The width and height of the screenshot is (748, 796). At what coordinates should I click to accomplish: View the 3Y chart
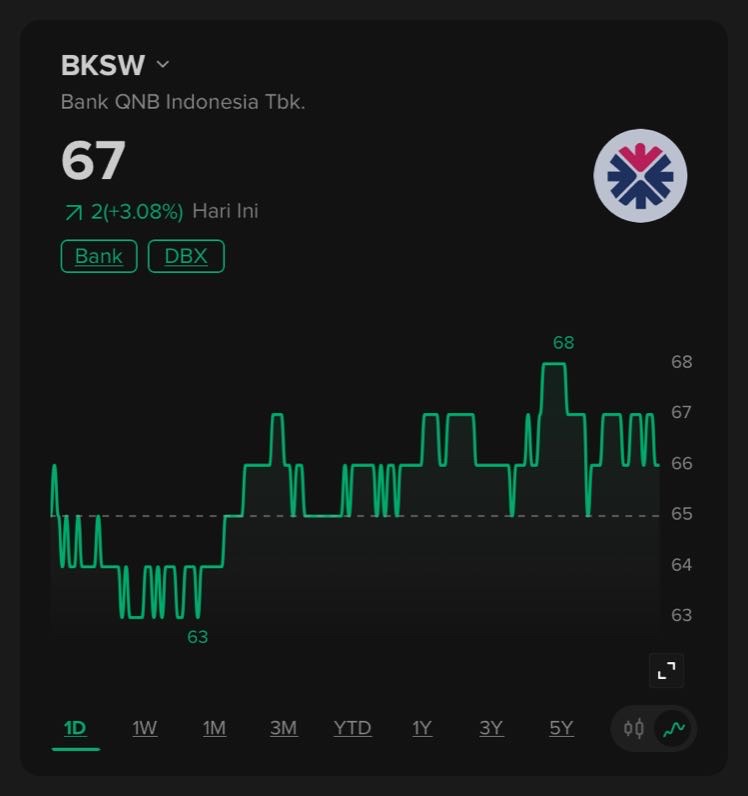[491, 728]
